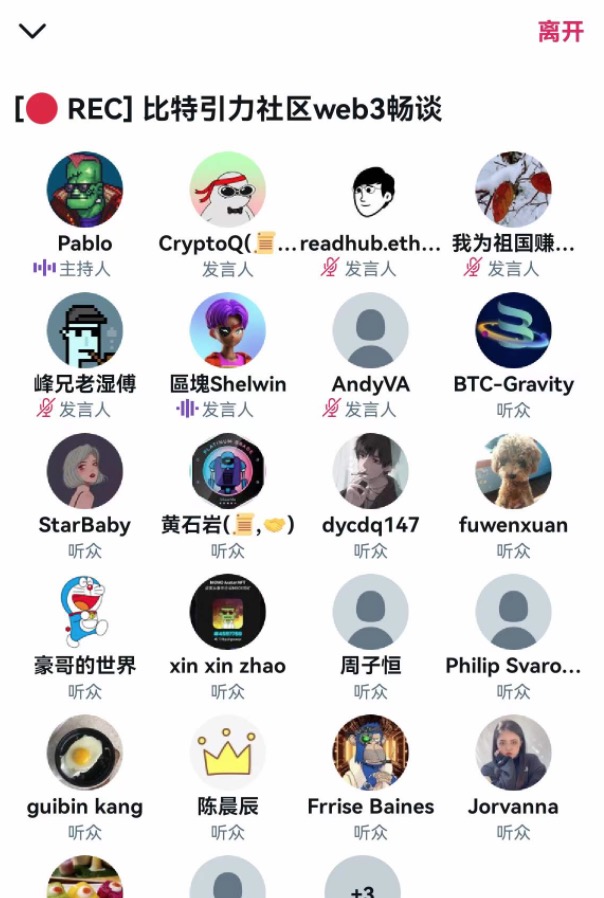View fuwenxuan's profile
Image resolution: width=604 pixels, height=898 pixels.
513,472
